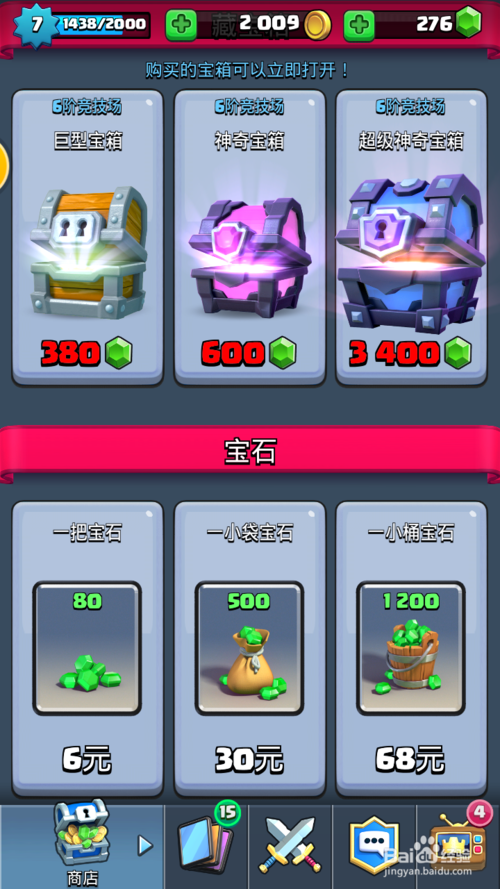Open the clan chat shield tab
This screenshot has width=500, height=889.
click(x=374, y=847)
